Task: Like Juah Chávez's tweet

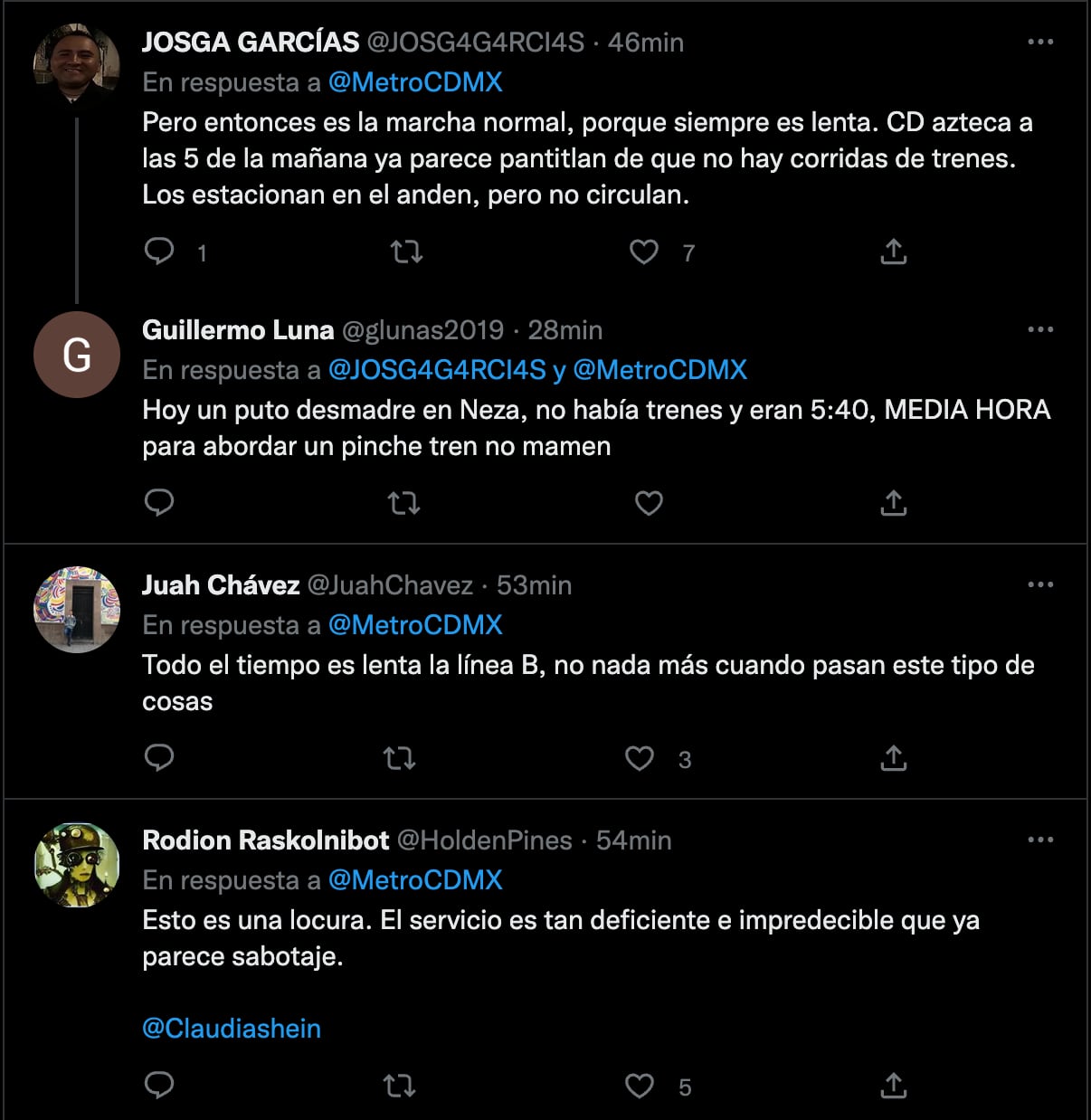Action: tap(640, 758)
